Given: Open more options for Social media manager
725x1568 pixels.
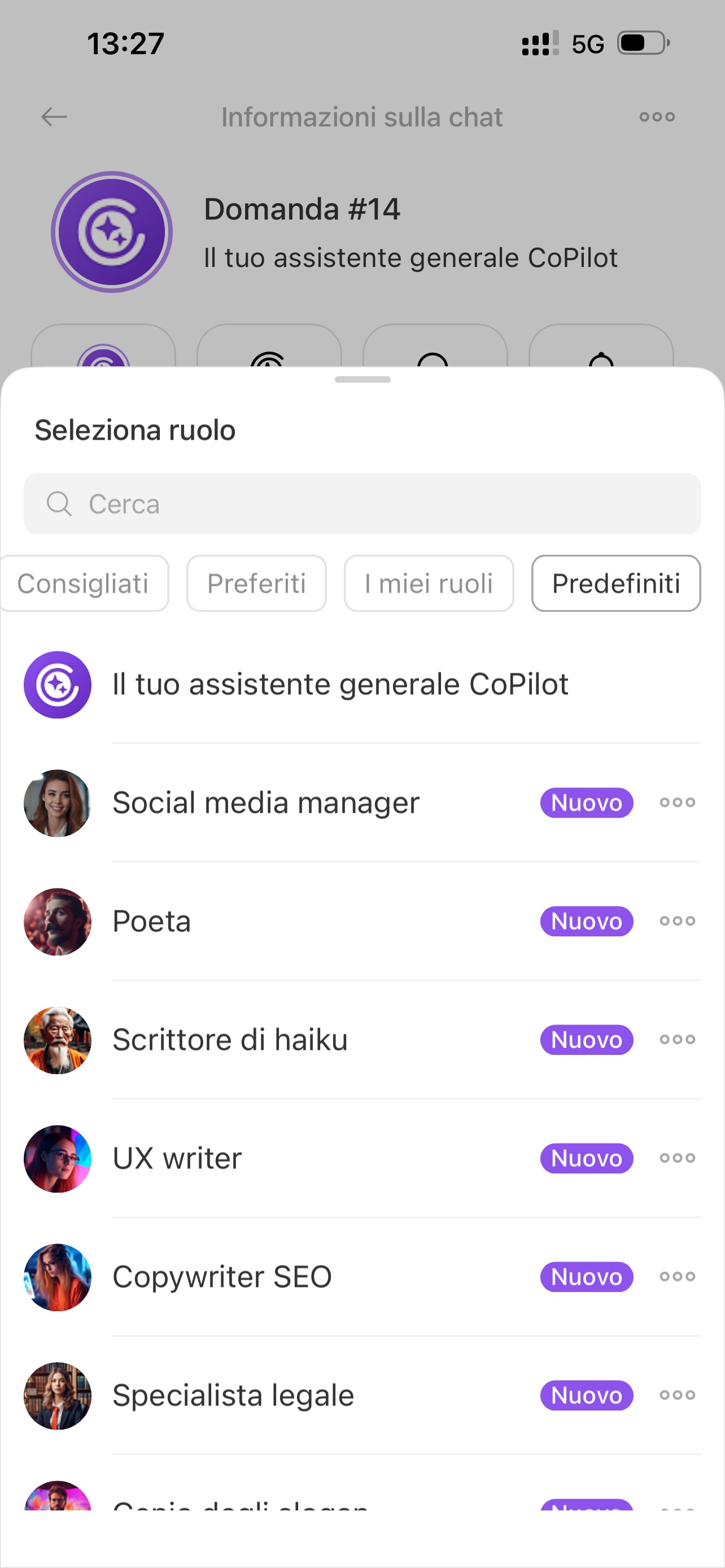Looking at the screenshot, I should click(677, 803).
